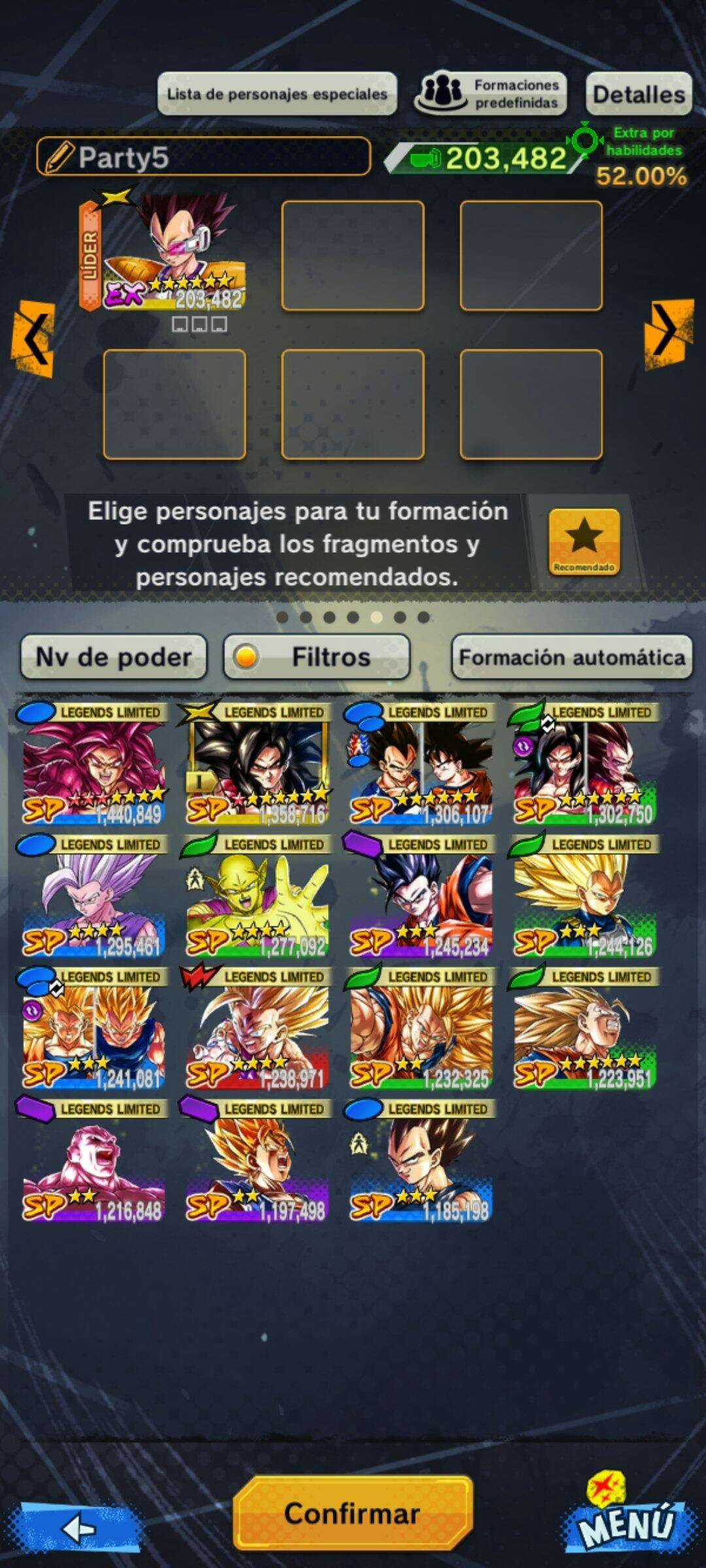This screenshot has width=706, height=1568.
Task: Open the Filtros options
Action: coord(317,657)
